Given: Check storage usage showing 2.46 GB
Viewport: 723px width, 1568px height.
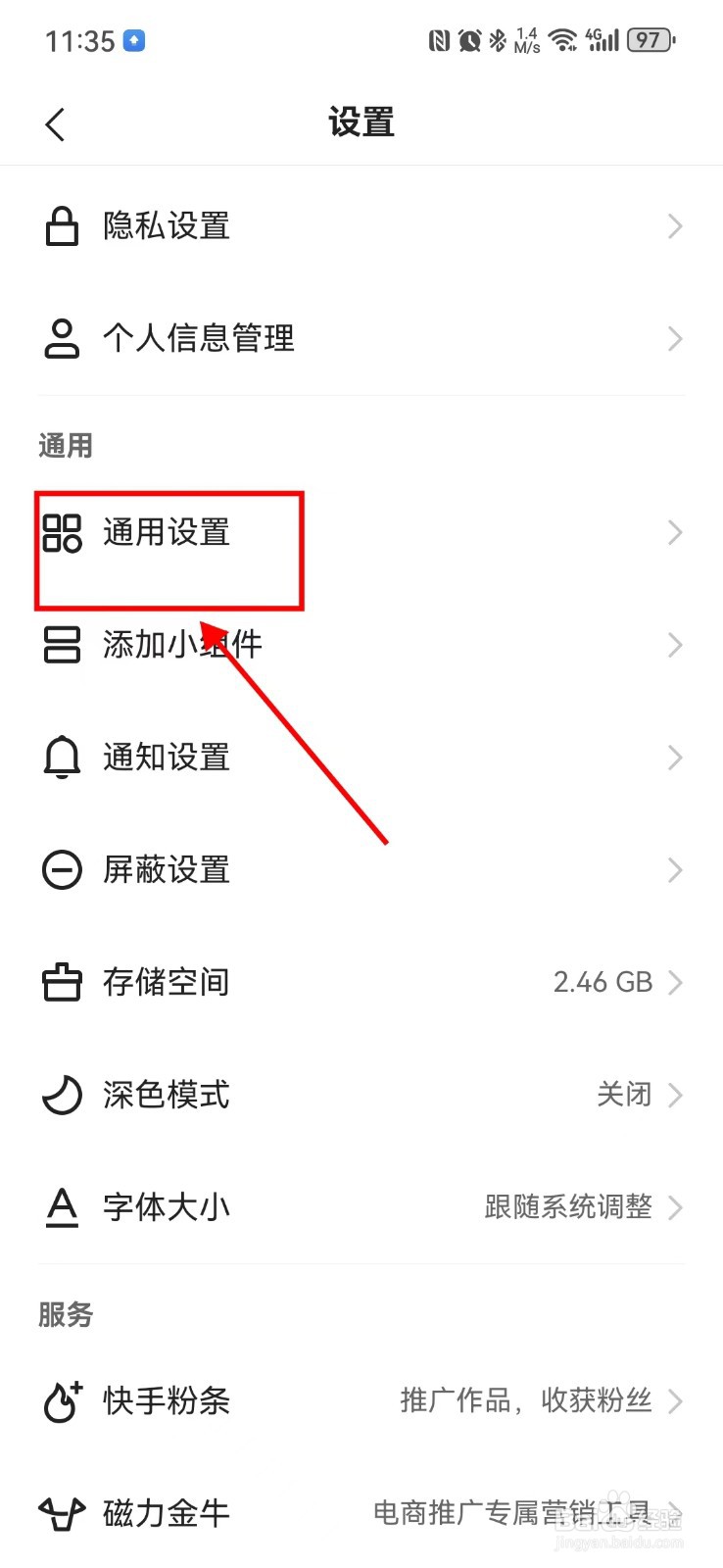Looking at the screenshot, I should coord(602,983).
